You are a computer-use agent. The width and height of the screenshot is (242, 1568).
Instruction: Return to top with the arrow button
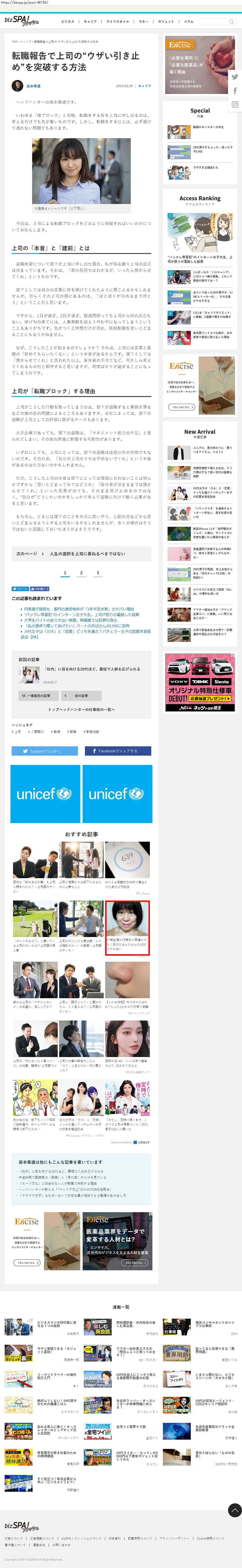tap(235, 1510)
